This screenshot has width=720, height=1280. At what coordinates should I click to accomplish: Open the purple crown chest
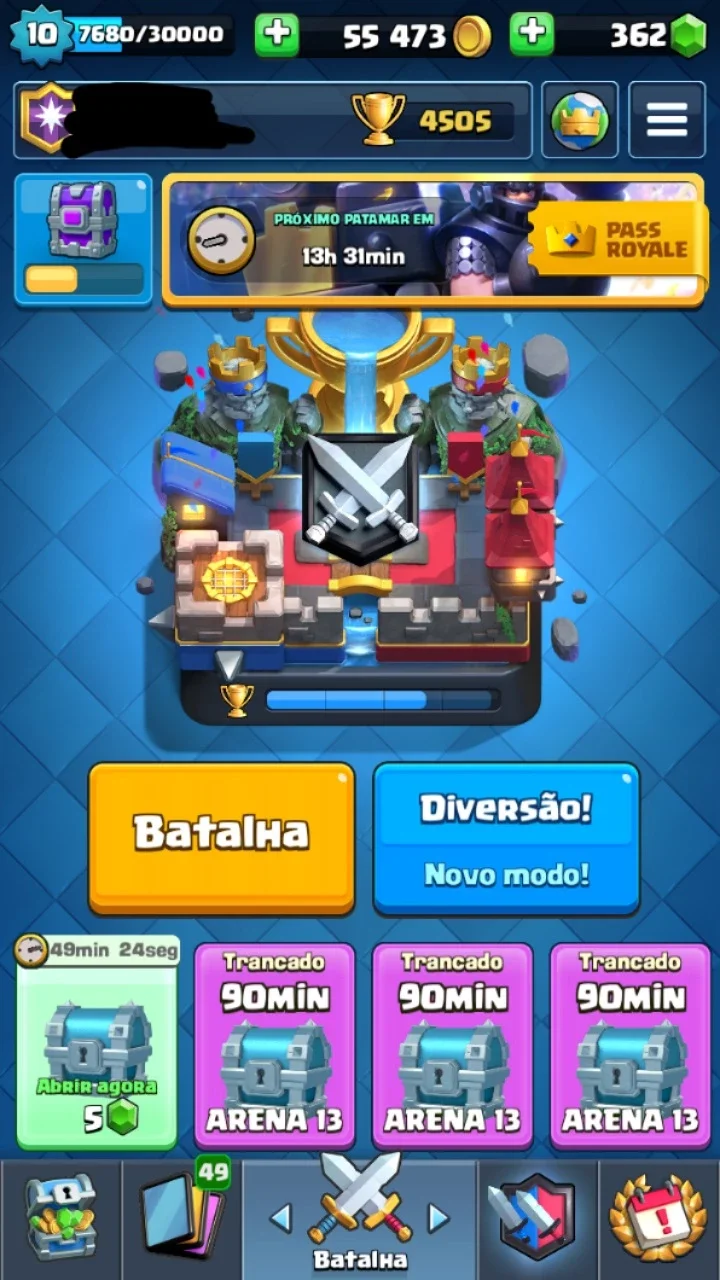tap(84, 239)
